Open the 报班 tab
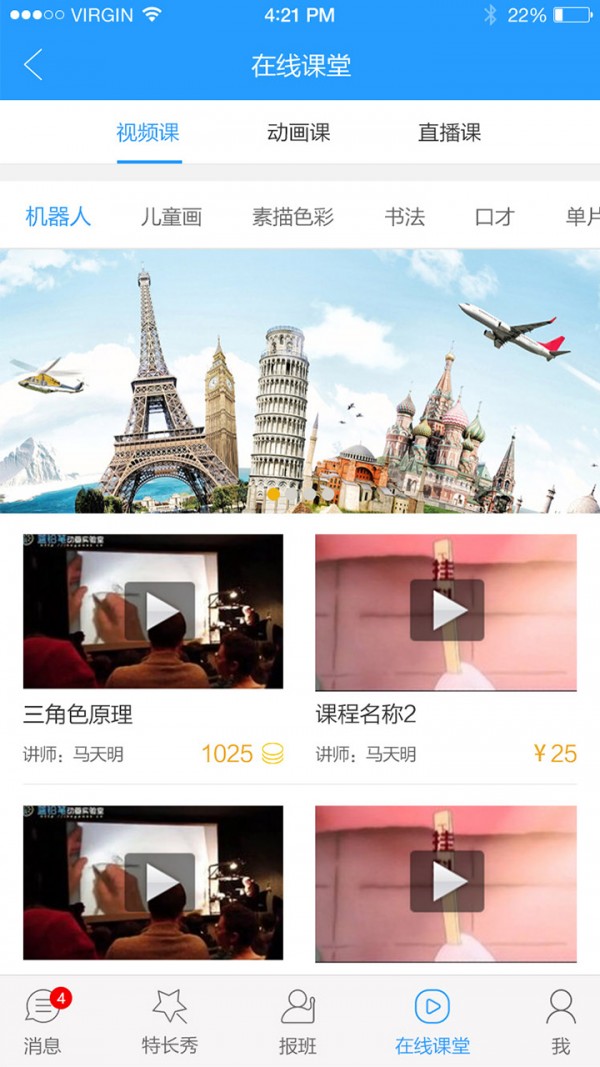This screenshot has height=1067, width=600. click(297, 1021)
